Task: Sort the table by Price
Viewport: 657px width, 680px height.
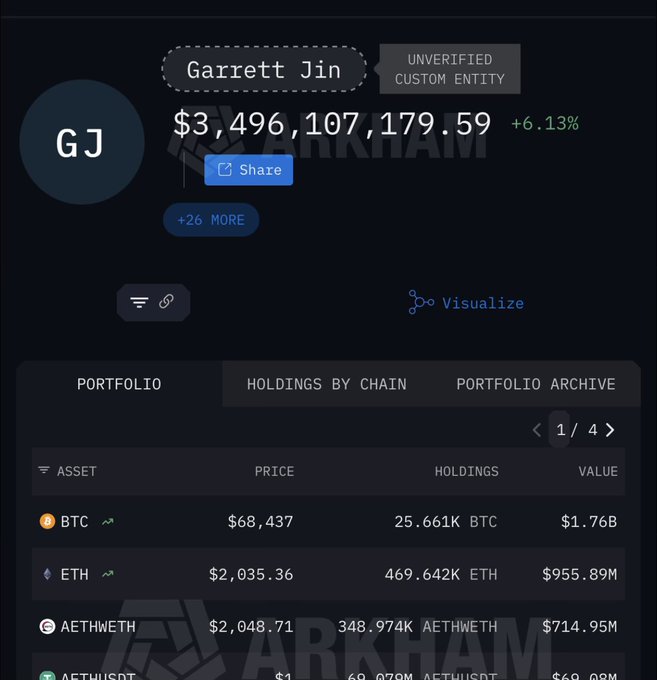Action: point(274,471)
